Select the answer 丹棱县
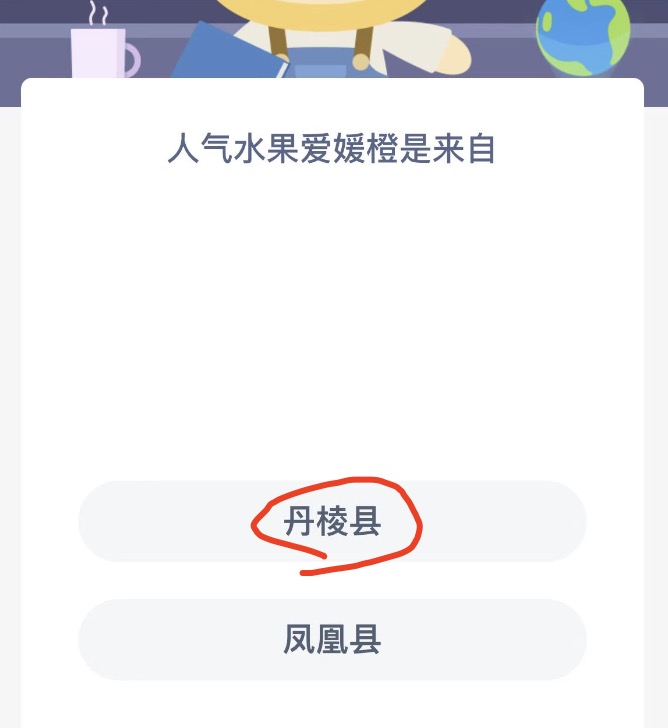 (x=332, y=522)
